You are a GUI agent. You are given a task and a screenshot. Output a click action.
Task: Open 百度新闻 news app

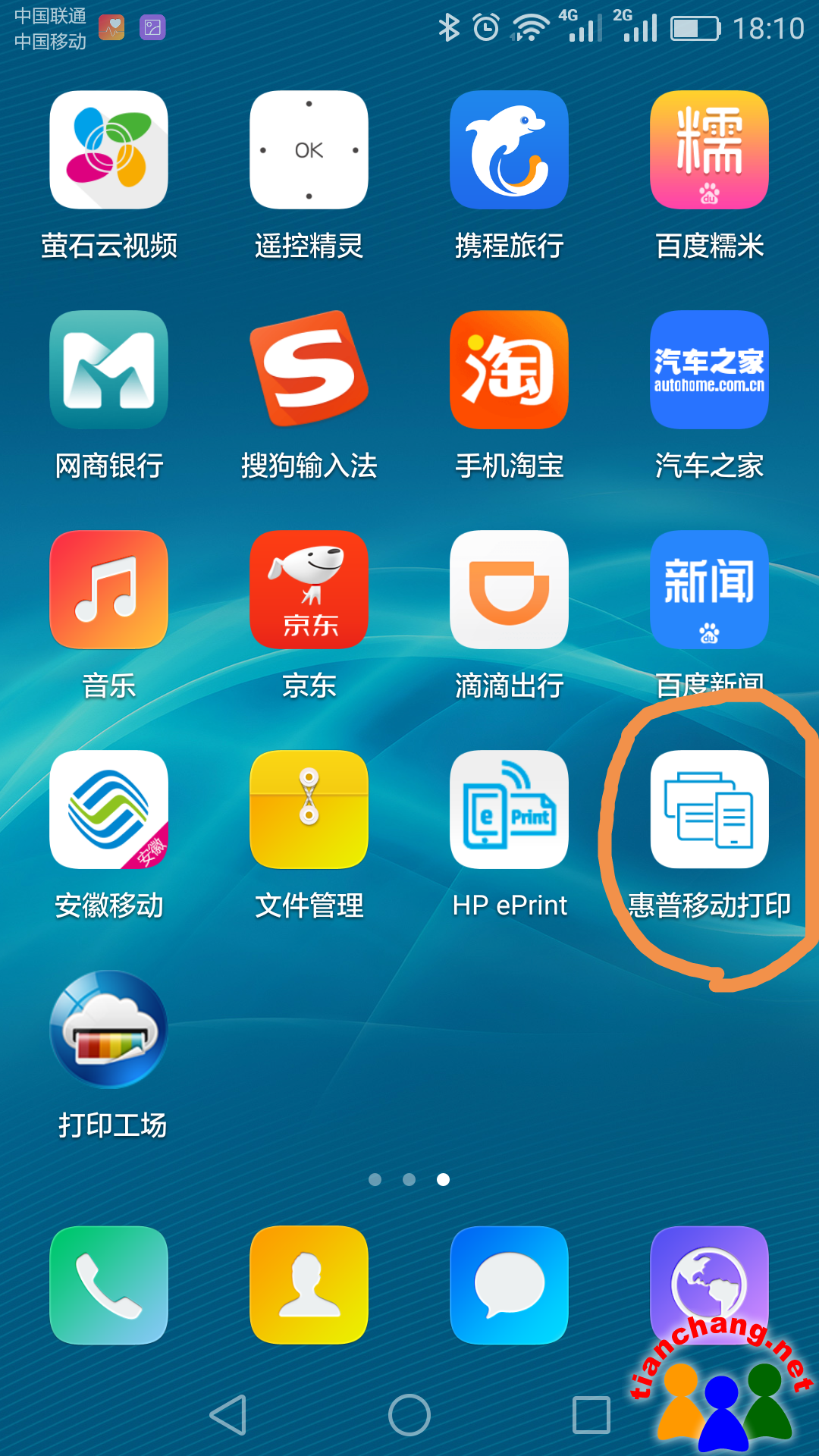tap(709, 590)
